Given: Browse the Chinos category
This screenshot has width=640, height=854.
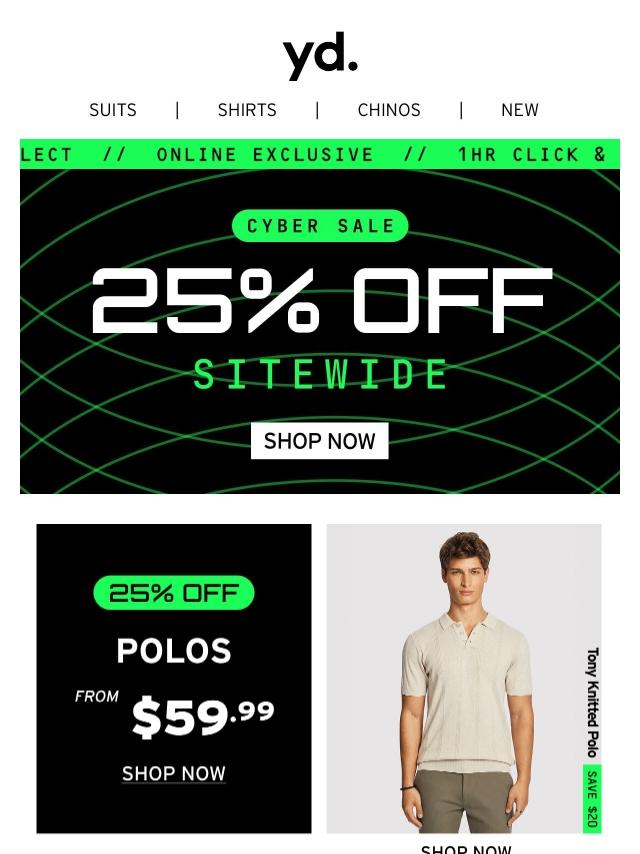Looking at the screenshot, I should tap(389, 110).
